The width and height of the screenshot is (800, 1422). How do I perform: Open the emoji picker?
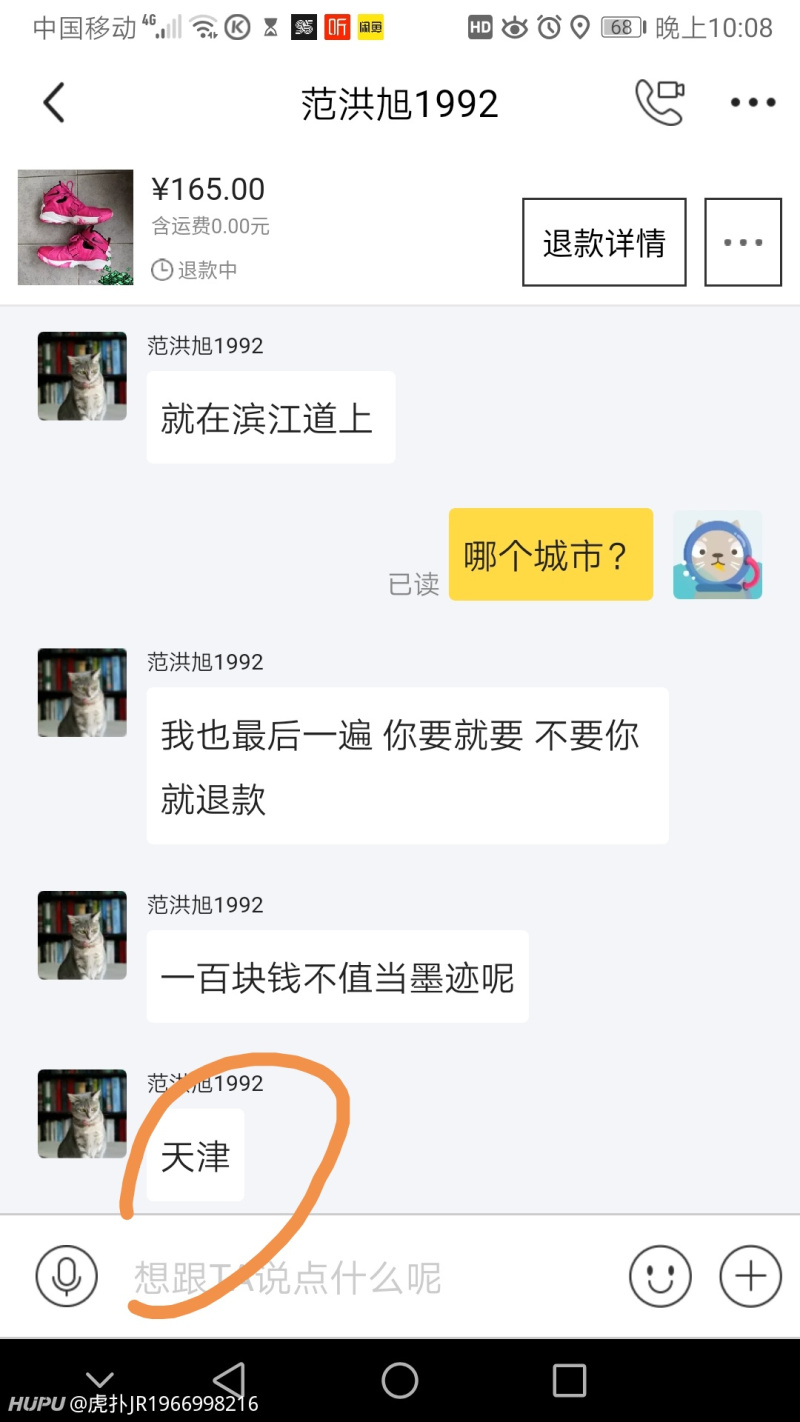pyautogui.click(x=660, y=1276)
